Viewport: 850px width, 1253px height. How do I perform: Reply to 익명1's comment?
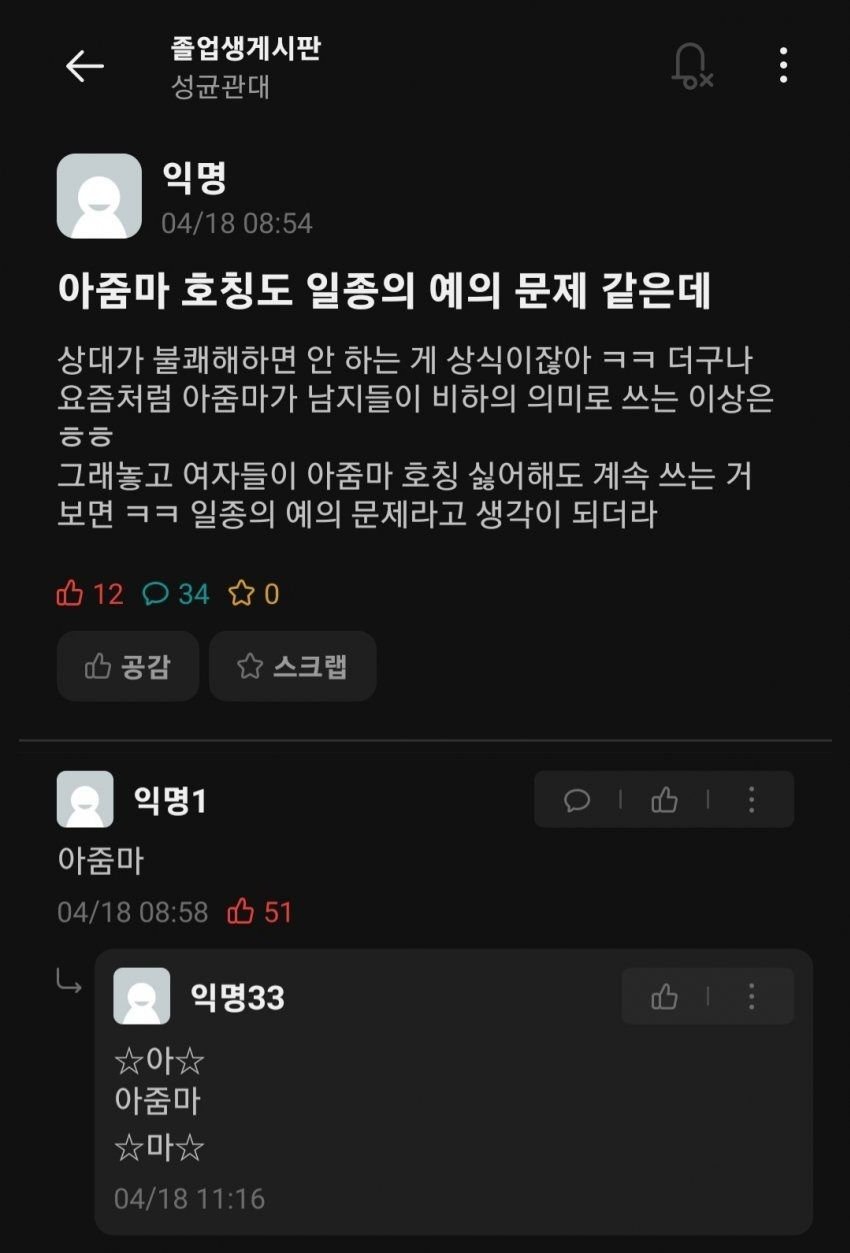(577, 800)
